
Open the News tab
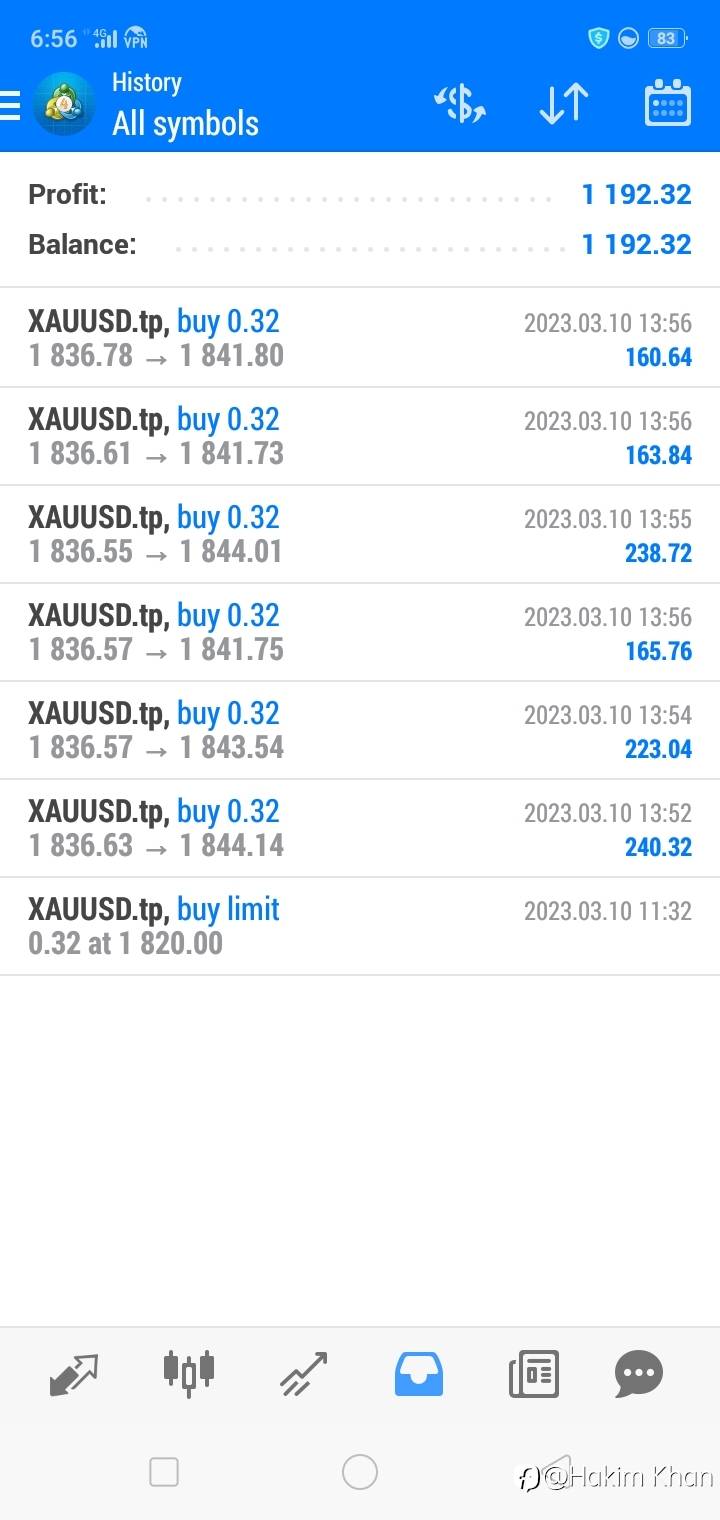(533, 1374)
